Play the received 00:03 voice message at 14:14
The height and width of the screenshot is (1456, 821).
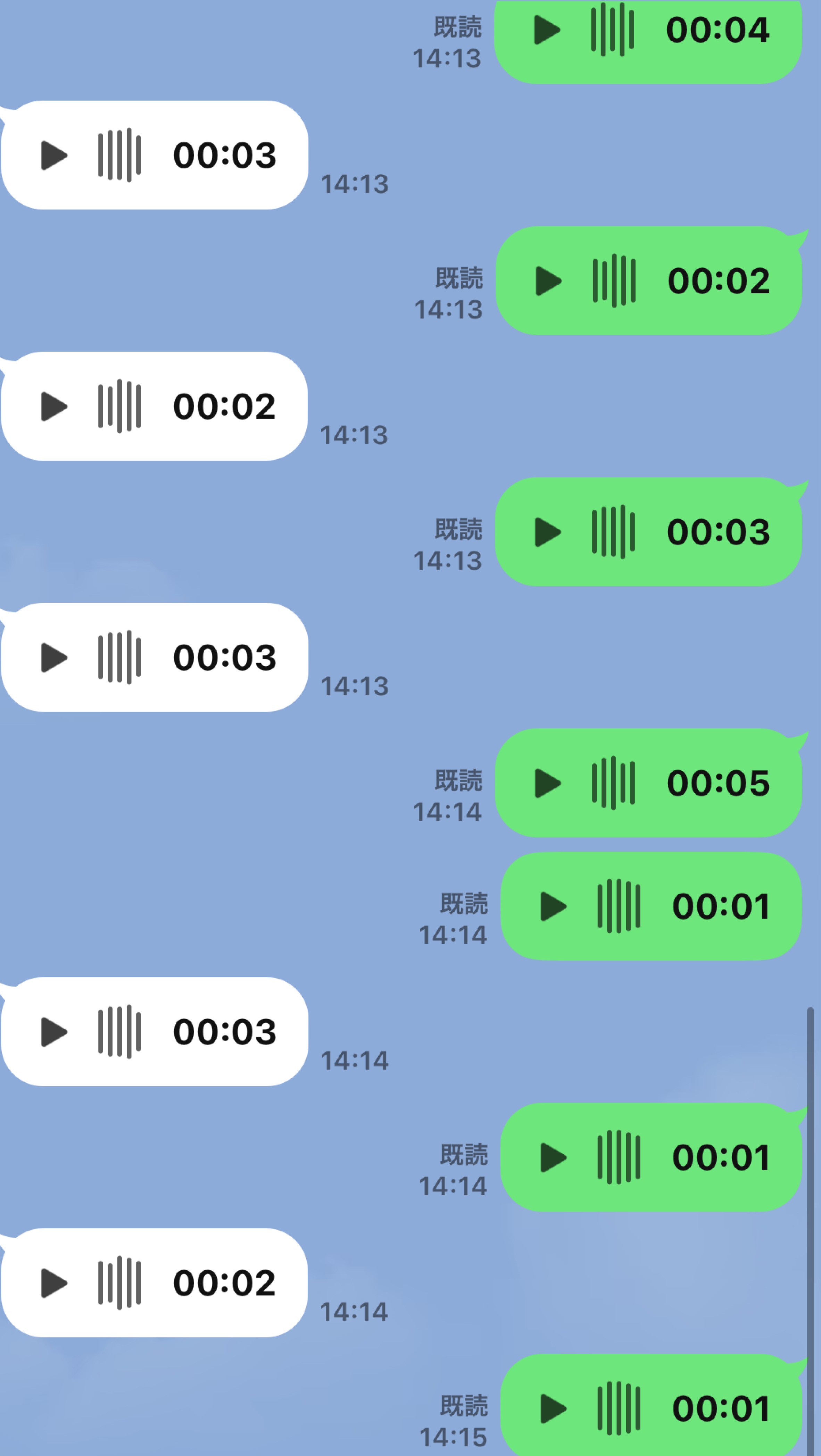(x=54, y=1031)
